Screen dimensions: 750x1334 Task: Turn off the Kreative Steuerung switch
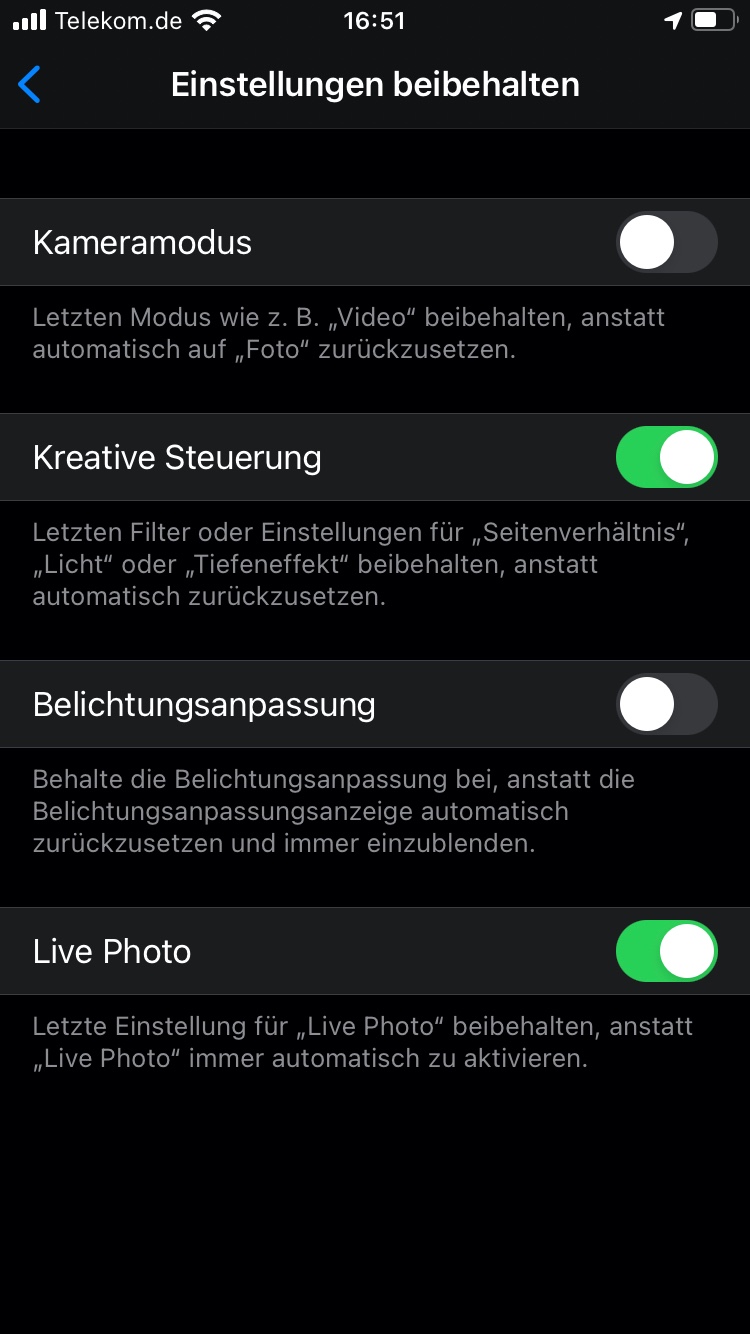coord(666,458)
